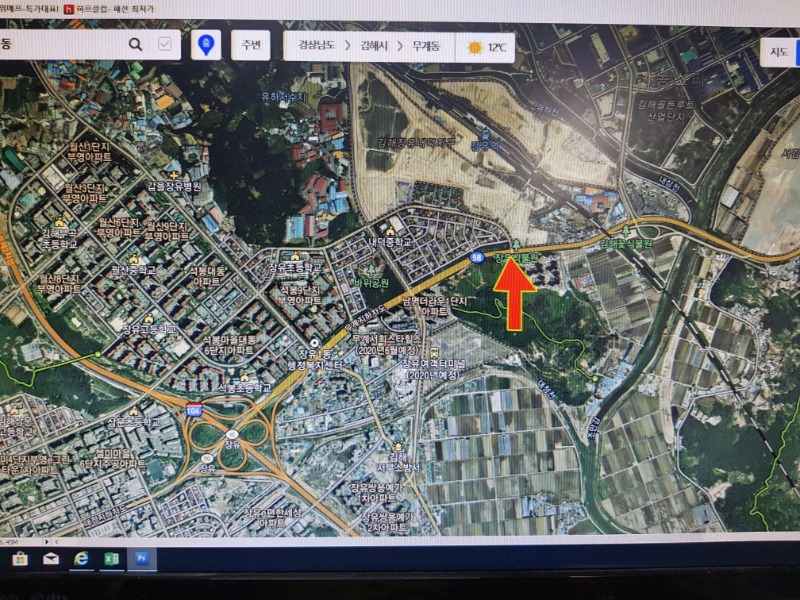Switch to Internet Explorer in taskbar
This screenshot has width=800, height=600.
(82, 558)
